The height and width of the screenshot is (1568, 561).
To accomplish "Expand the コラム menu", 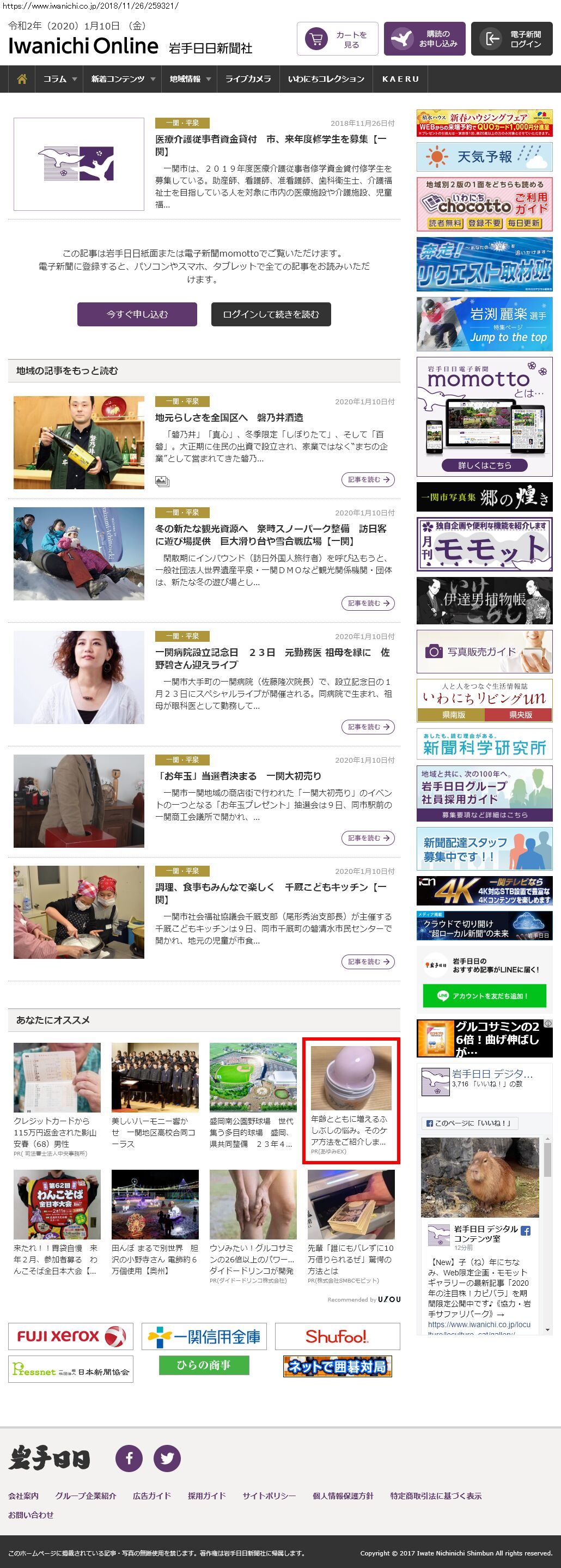I will click(59, 79).
